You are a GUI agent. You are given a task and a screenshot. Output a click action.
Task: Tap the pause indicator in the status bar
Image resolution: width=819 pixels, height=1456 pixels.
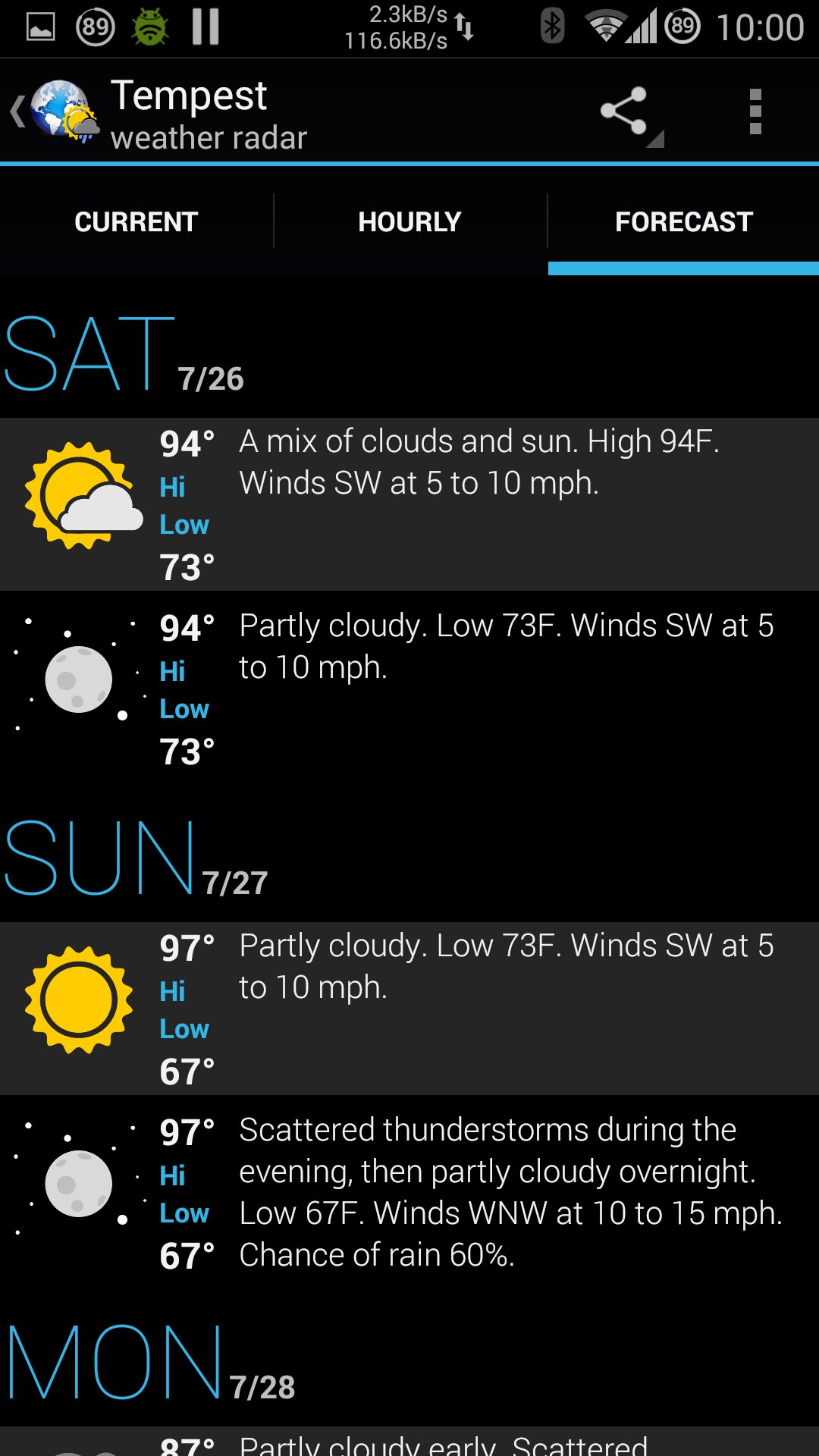pos(204,25)
